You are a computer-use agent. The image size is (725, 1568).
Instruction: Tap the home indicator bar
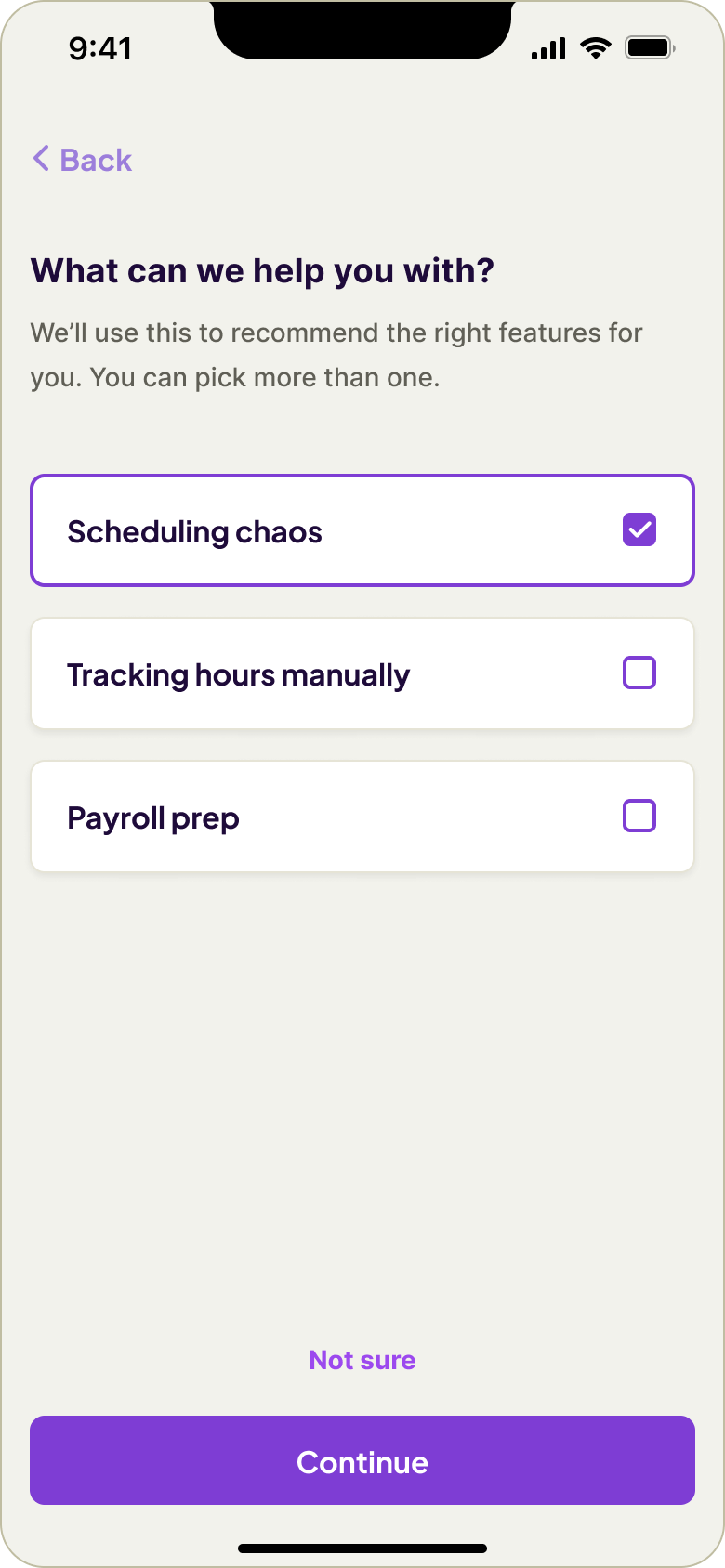[362, 1542]
